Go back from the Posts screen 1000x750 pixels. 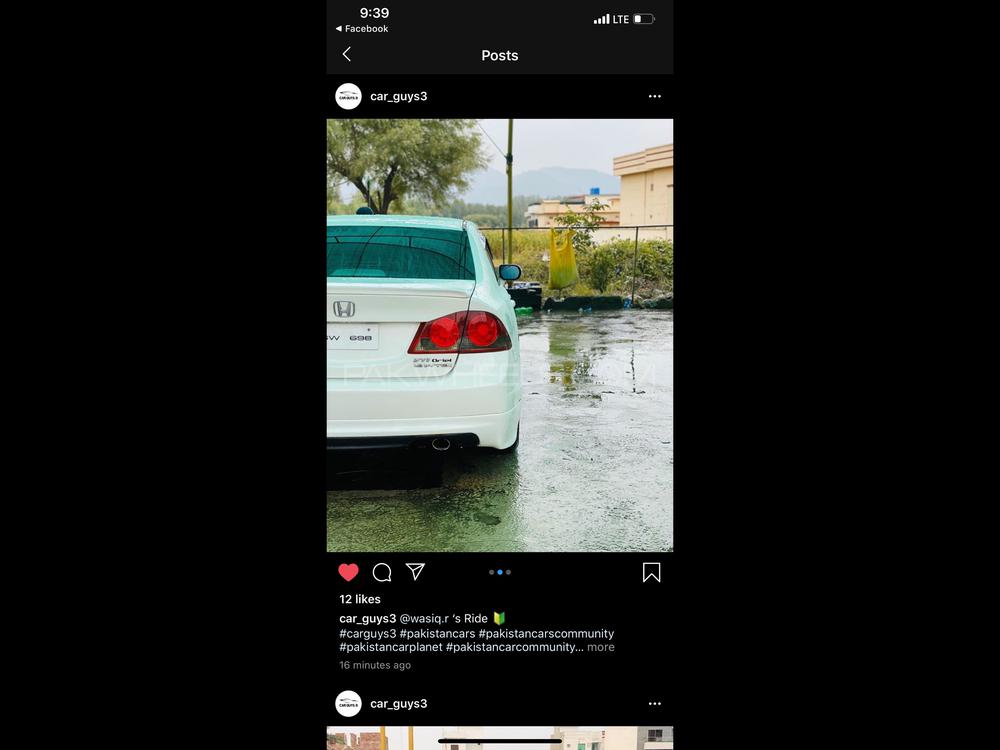pyautogui.click(x=347, y=54)
